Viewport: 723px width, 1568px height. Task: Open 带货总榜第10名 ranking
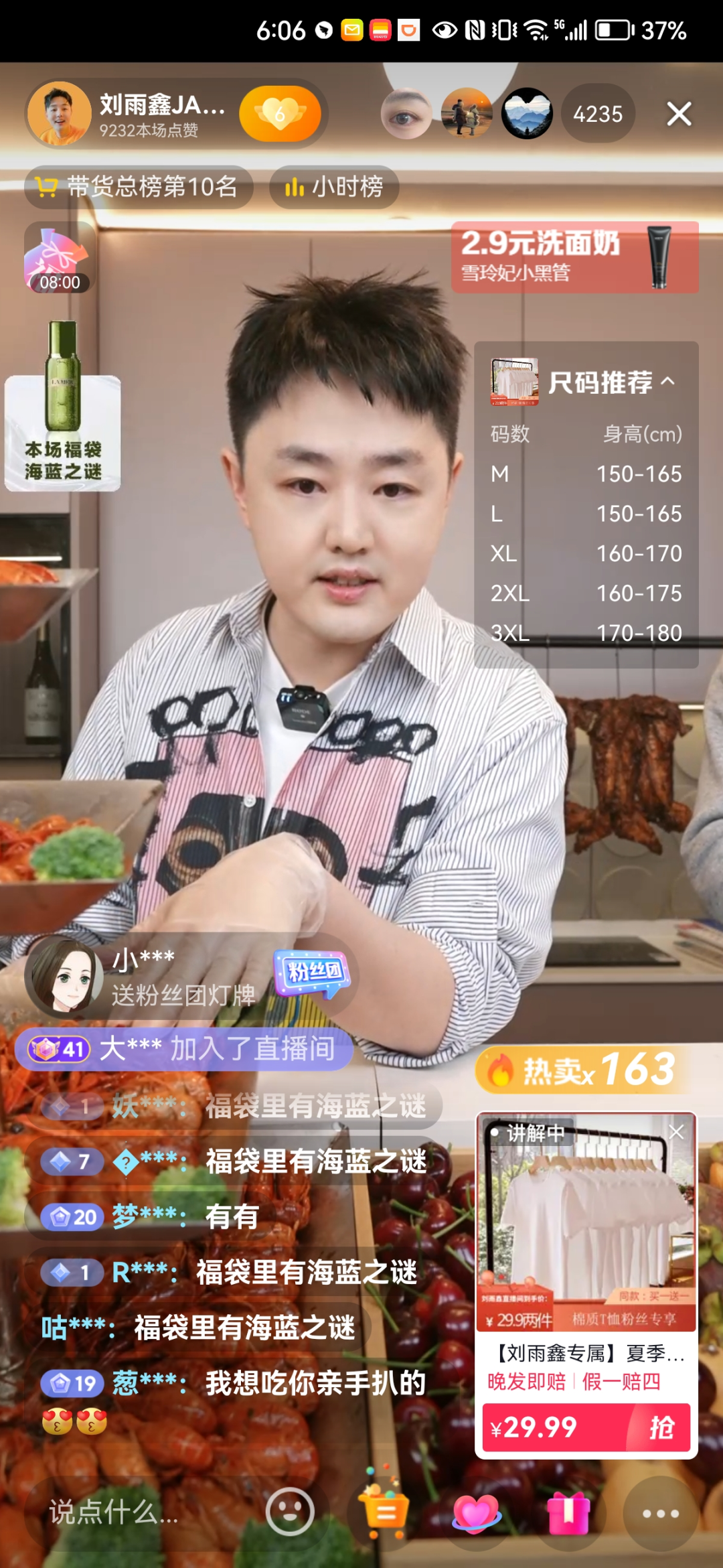pyautogui.click(x=139, y=187)
